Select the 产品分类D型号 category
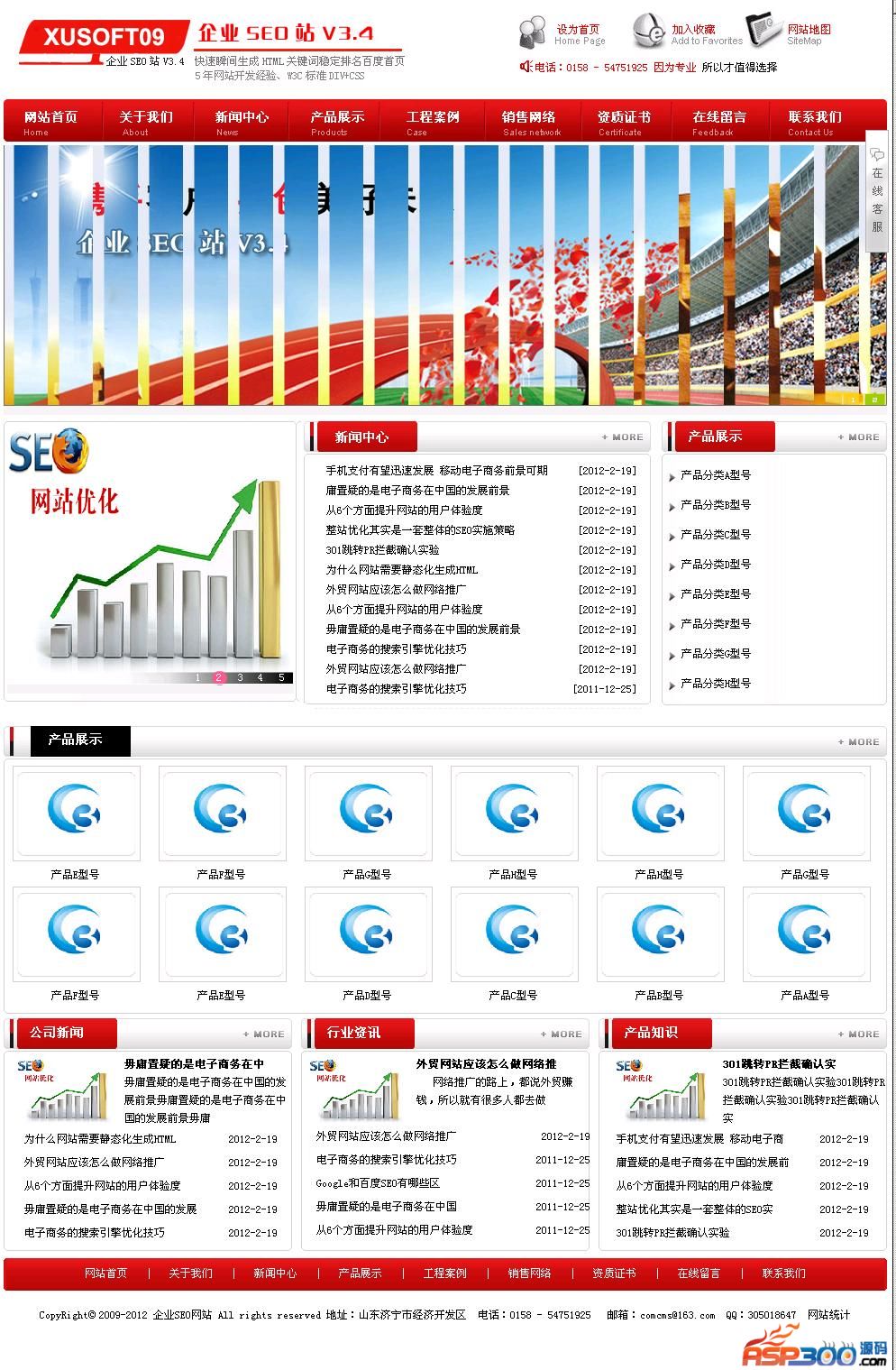 (715, 565)
